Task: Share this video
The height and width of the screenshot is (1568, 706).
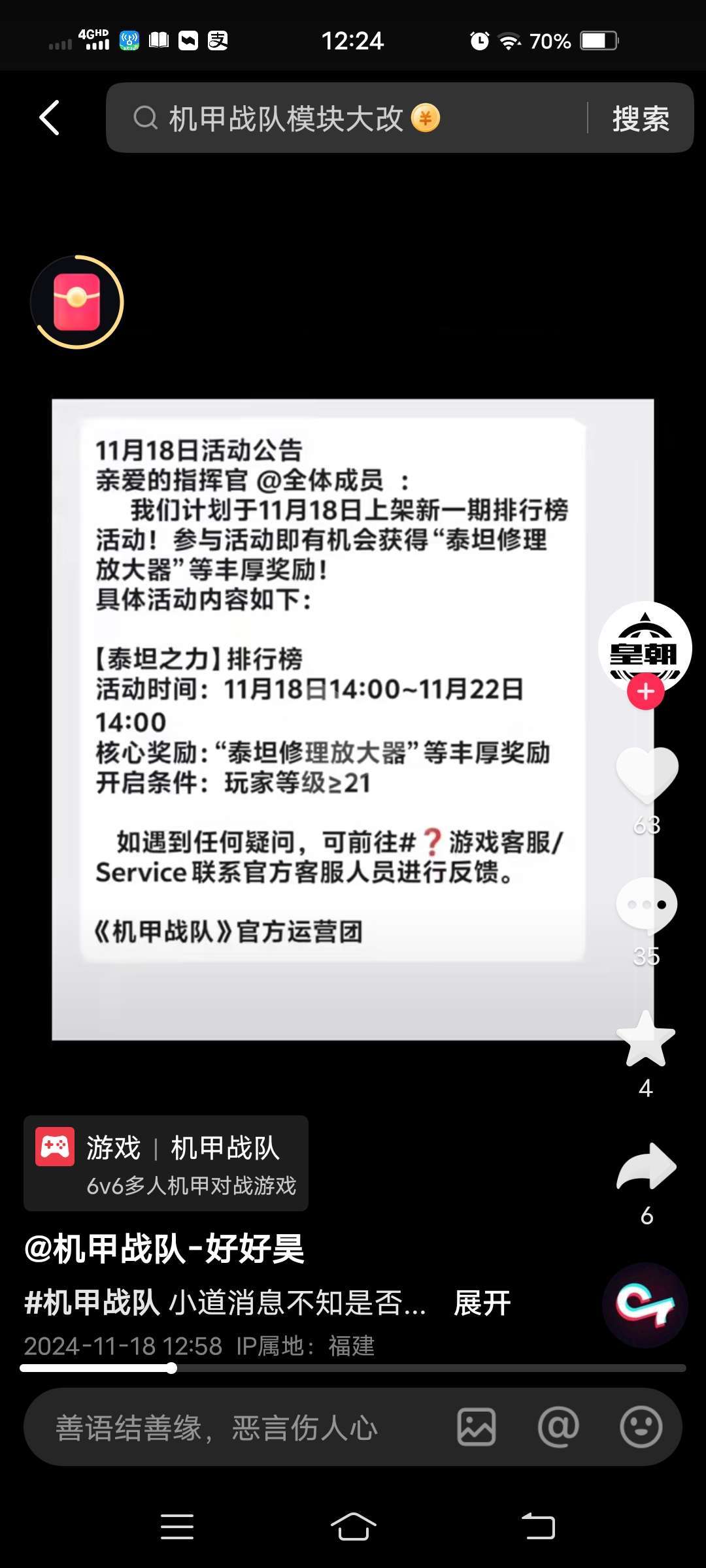Action: [x=647, y=1166]
